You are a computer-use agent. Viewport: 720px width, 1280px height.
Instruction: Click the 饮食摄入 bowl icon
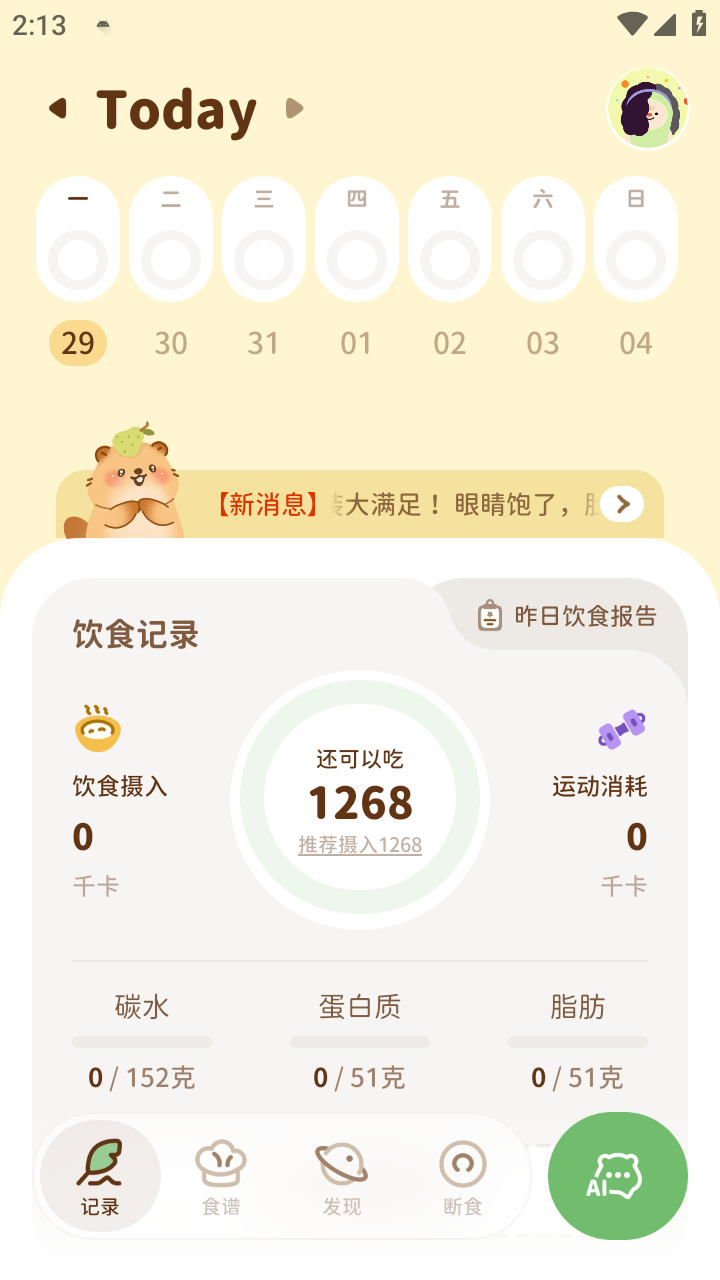click(95, 728)
